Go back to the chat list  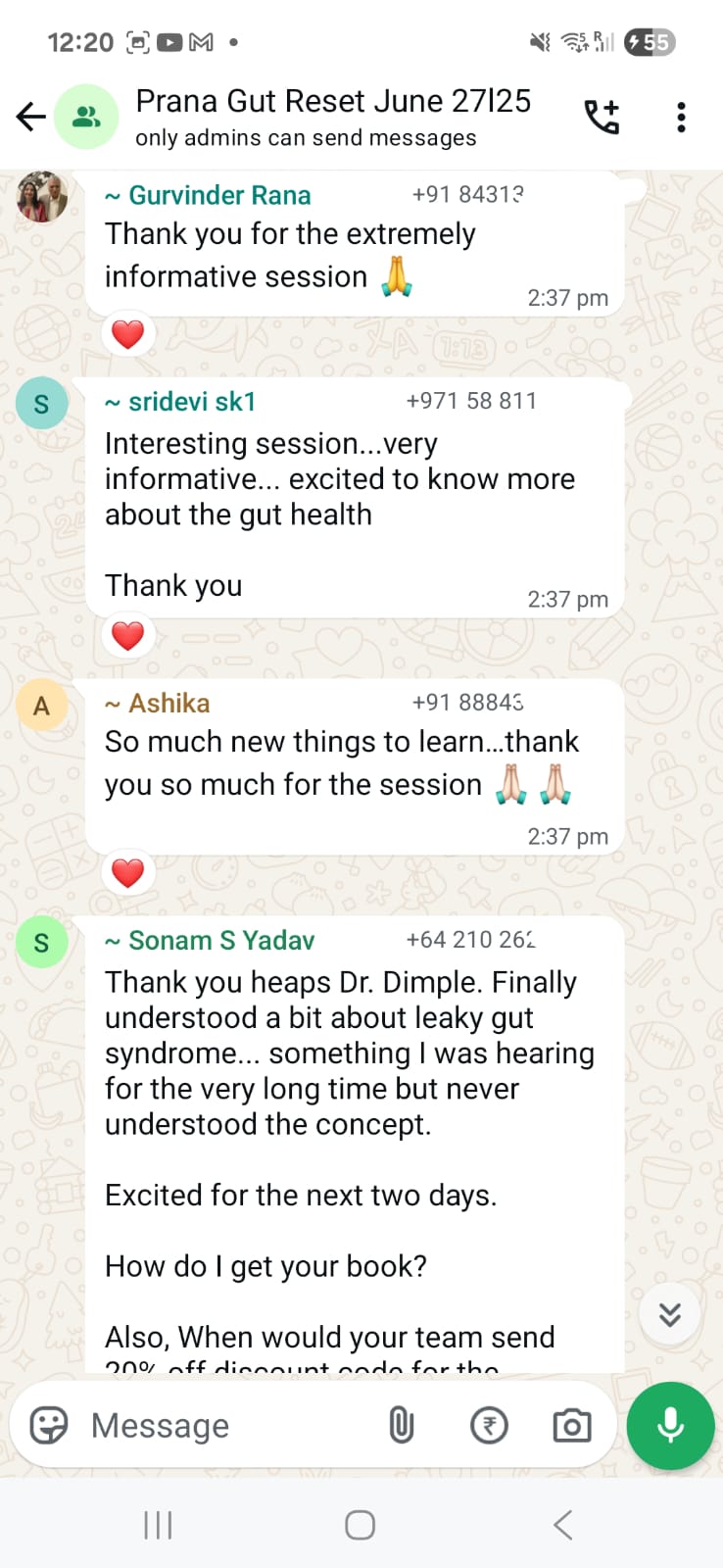point(31,118)
